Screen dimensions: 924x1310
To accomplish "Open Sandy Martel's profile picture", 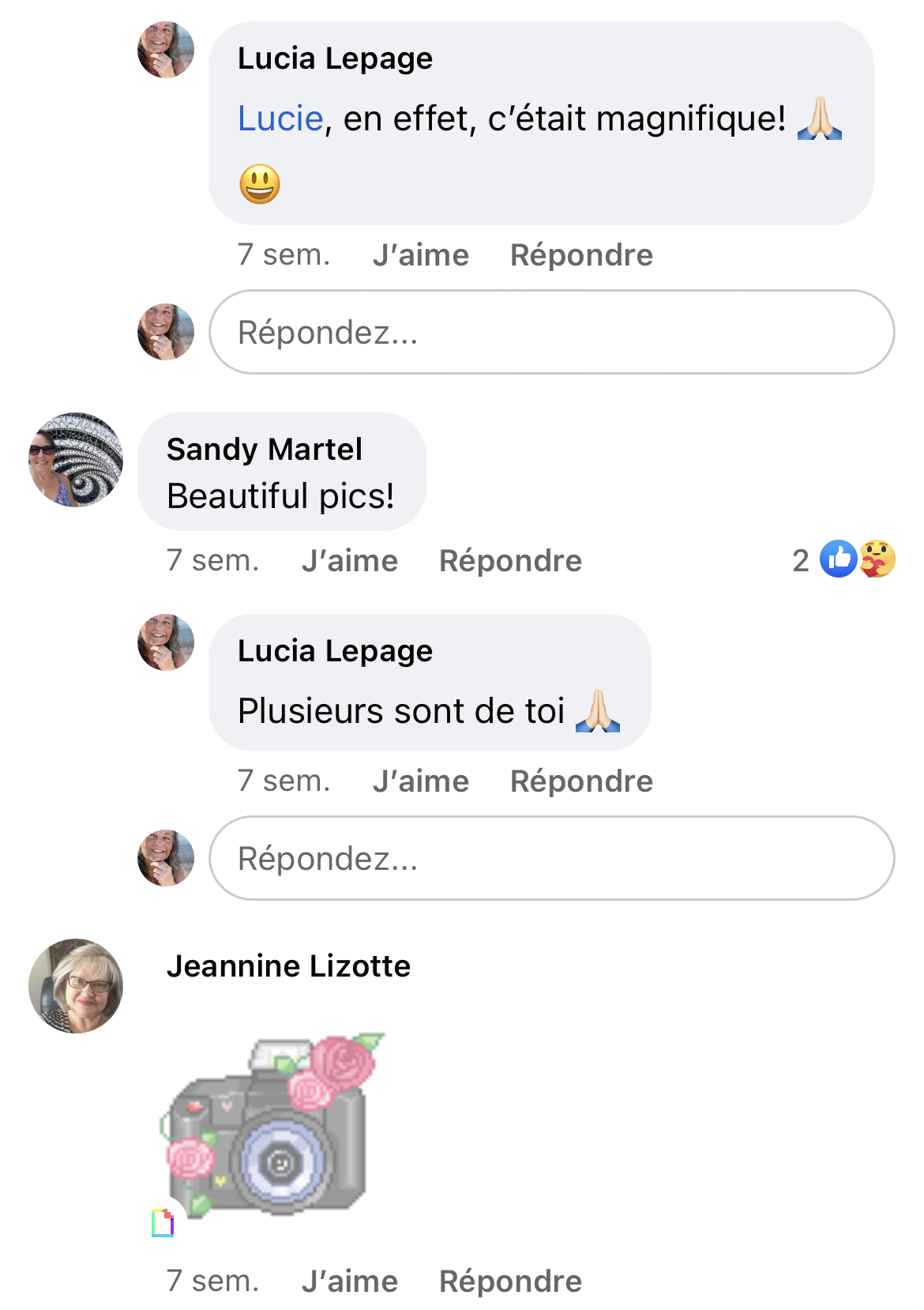I will point(76,460).
